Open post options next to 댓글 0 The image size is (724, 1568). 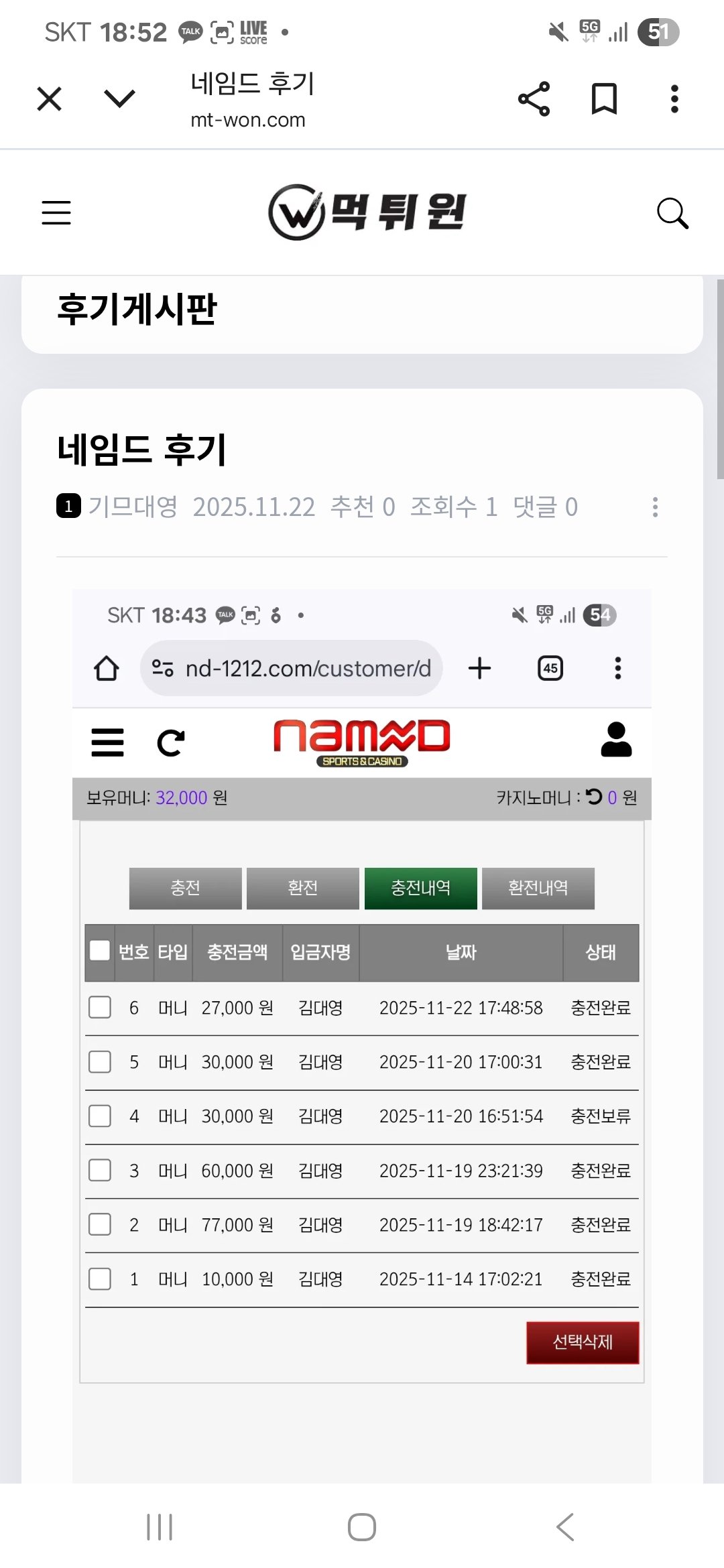(x=655, y=507)
